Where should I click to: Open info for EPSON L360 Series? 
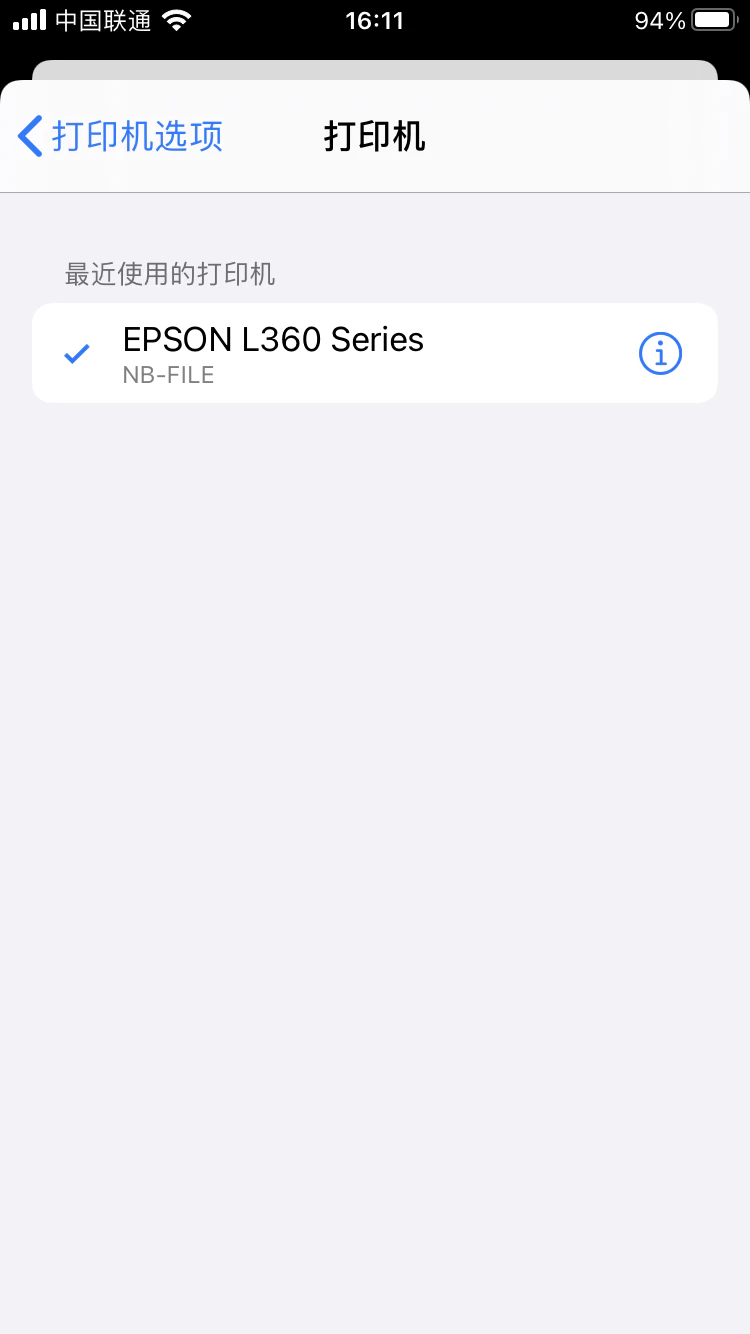(660, 353)
